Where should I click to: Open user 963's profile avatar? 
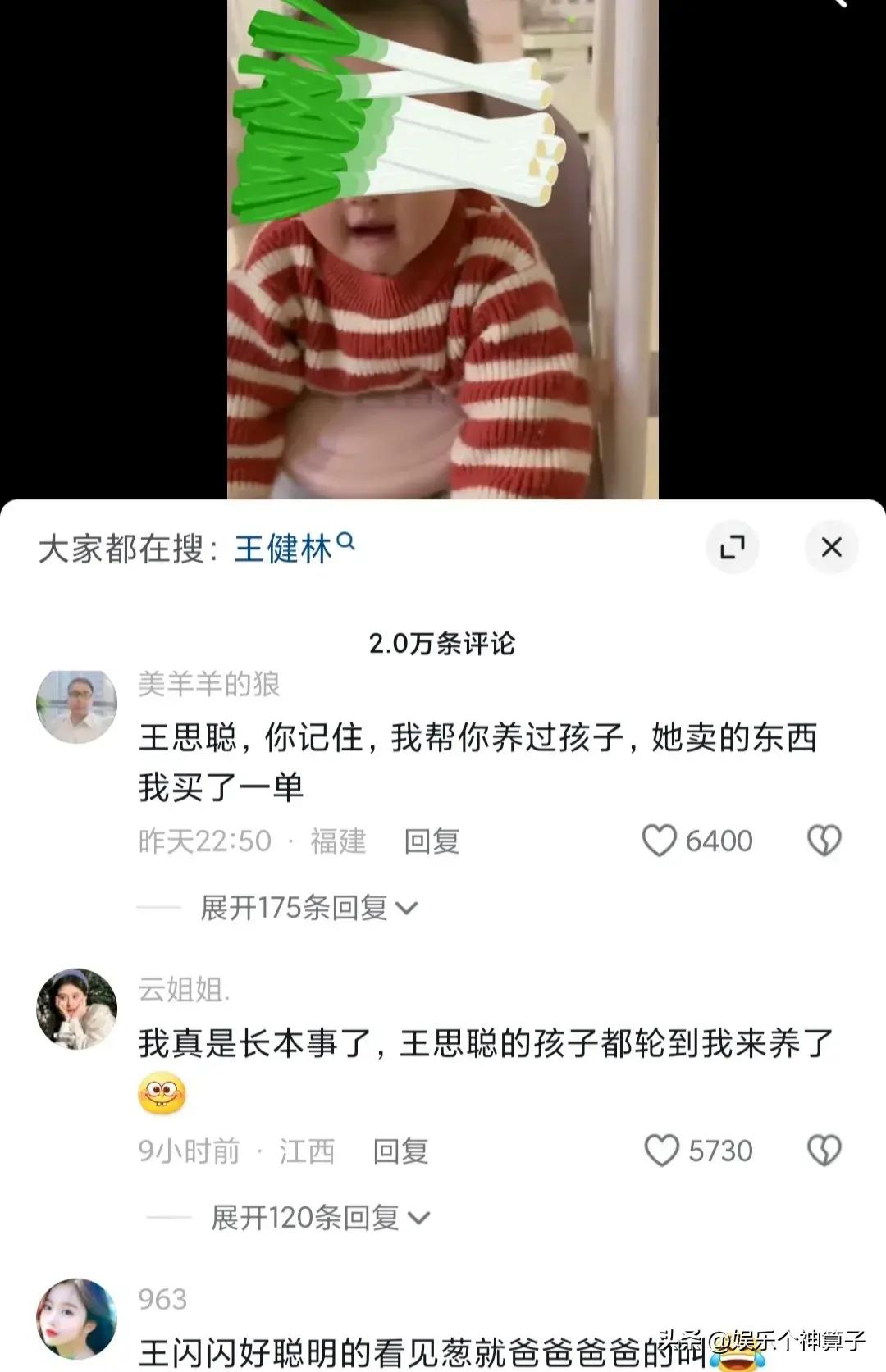coord(76,1319)
